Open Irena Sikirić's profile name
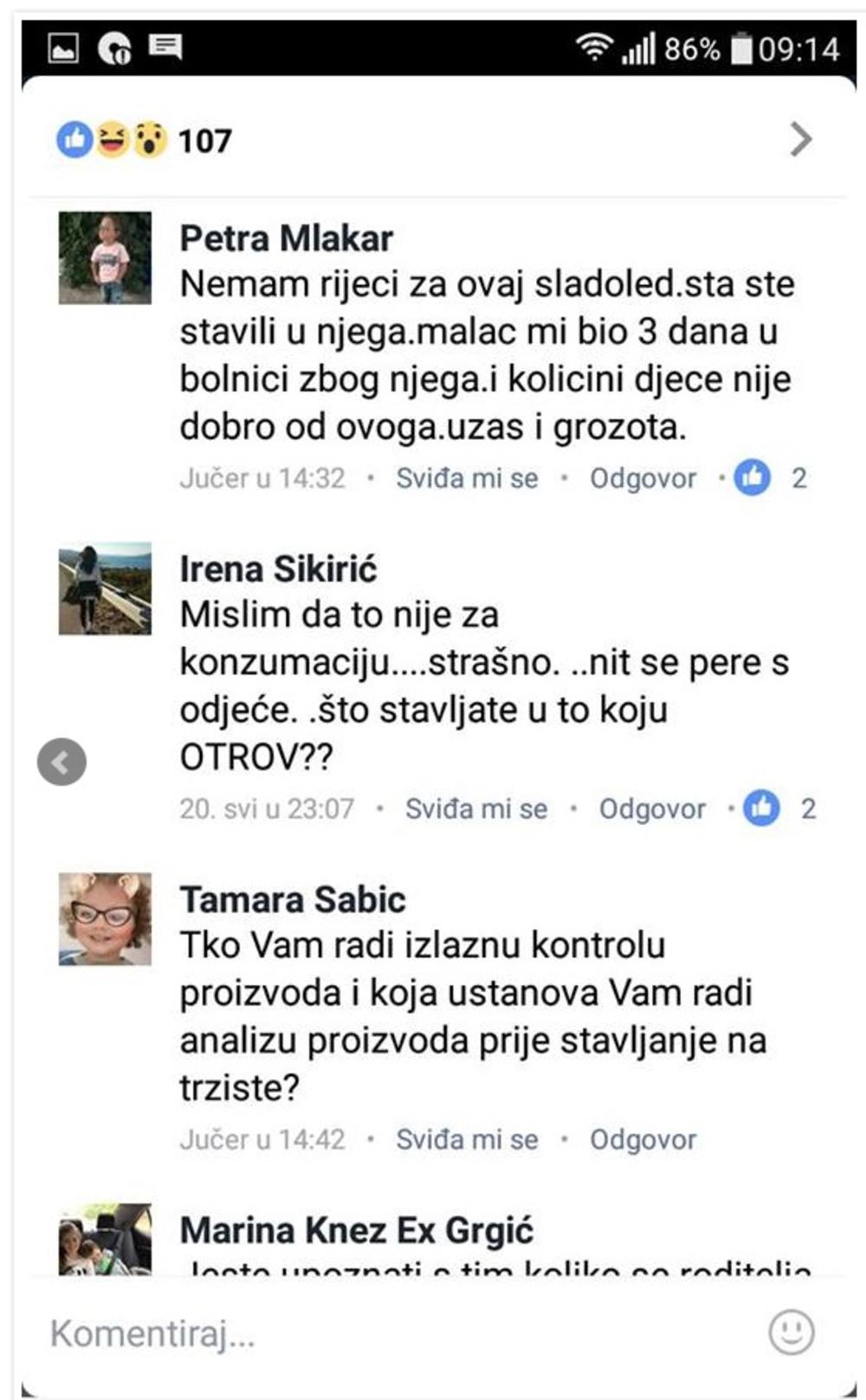866x1400 pixels. 278,569
